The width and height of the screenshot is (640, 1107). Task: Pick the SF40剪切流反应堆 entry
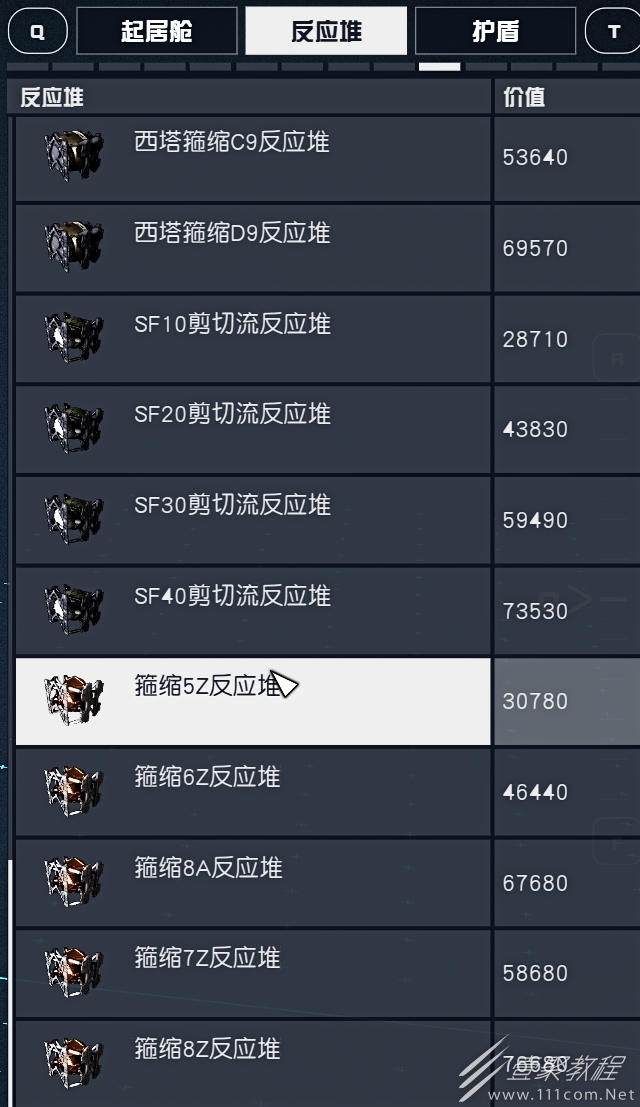(253, 611)
